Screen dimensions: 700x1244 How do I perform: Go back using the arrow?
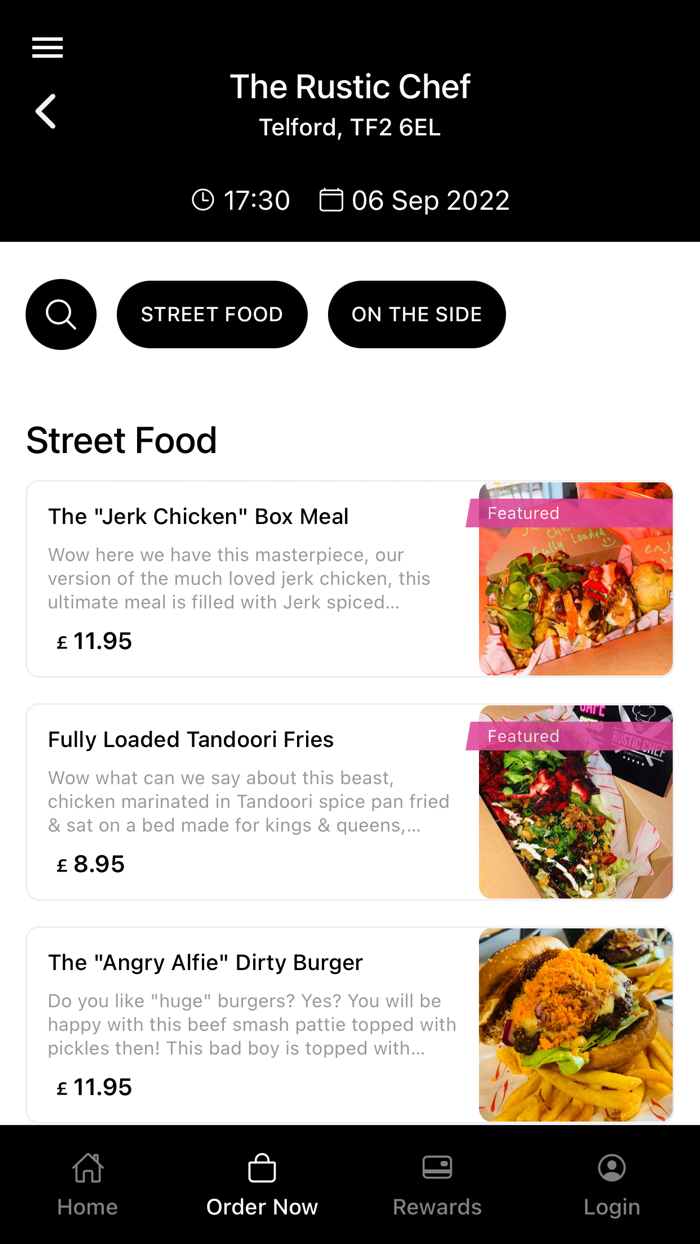tap(46, 111)
